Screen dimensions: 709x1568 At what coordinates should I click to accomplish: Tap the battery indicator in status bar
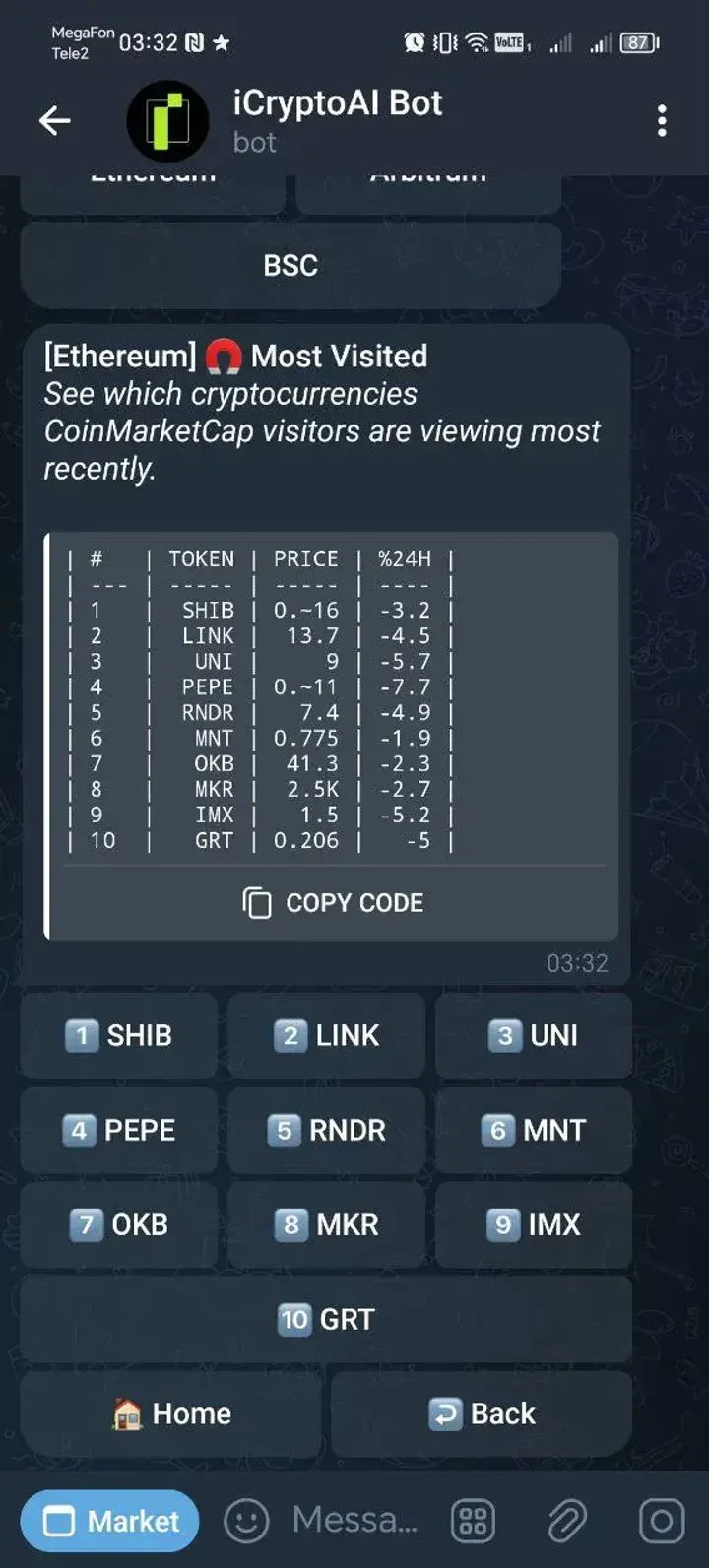pos(636,42)
